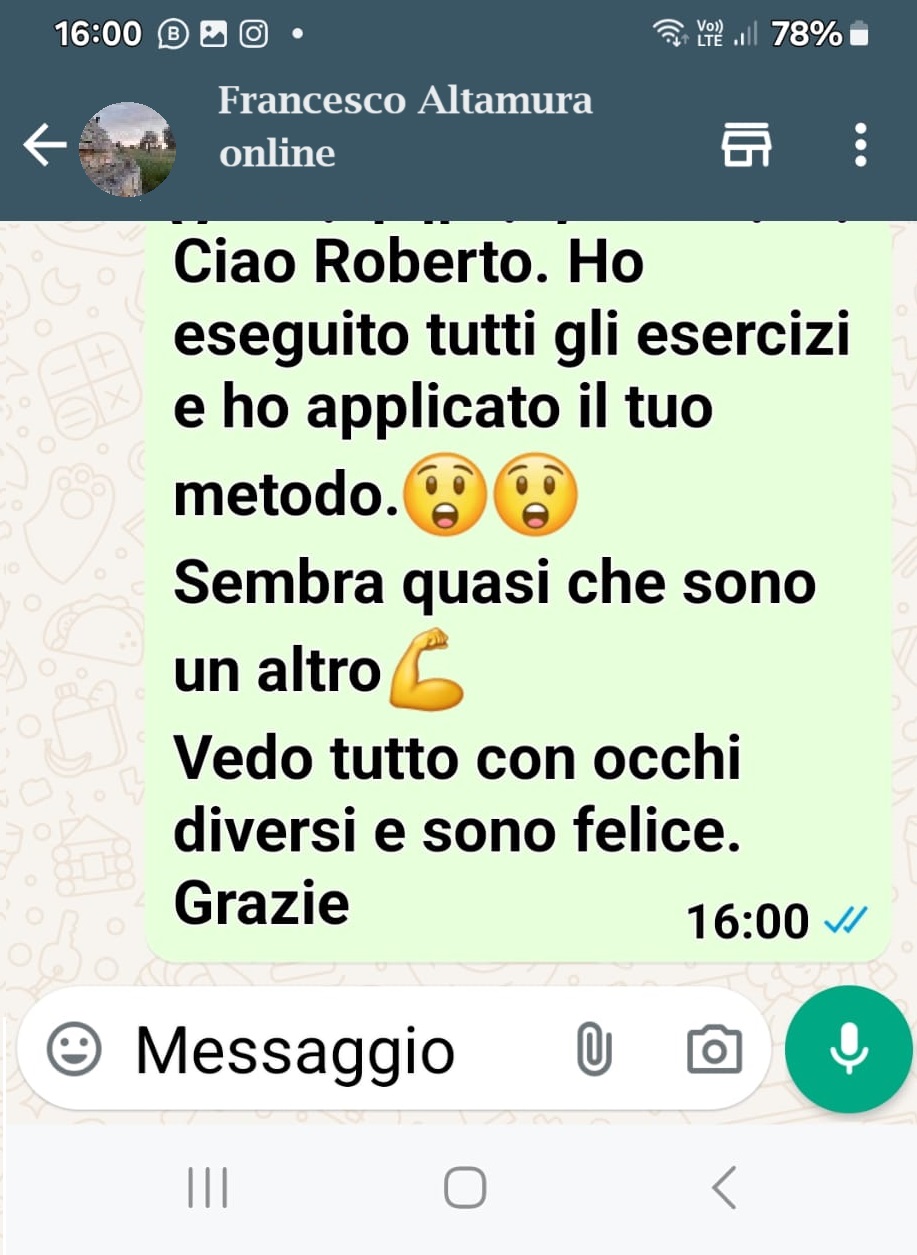Screen dimensions: 917x1255
Task: Go back to the chats list
Action: [x=44, y=147]
